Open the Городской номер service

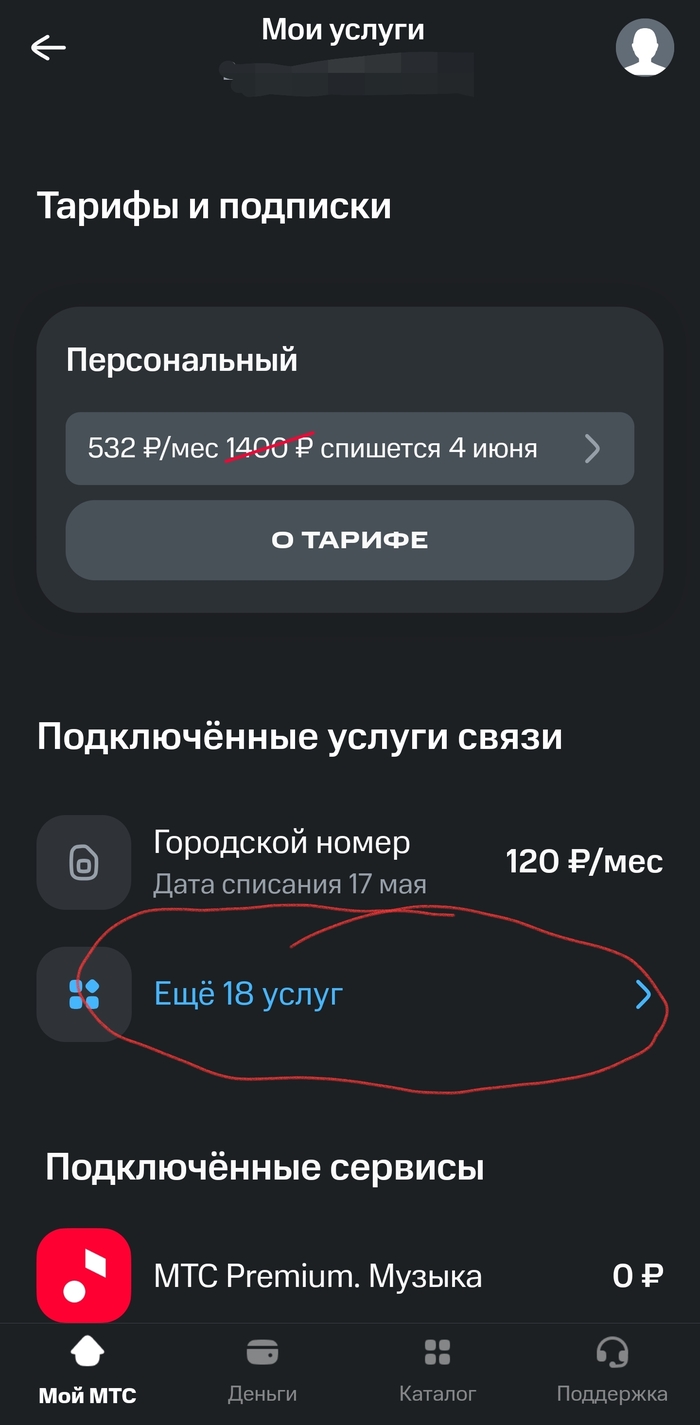click(x=349, y=861)
